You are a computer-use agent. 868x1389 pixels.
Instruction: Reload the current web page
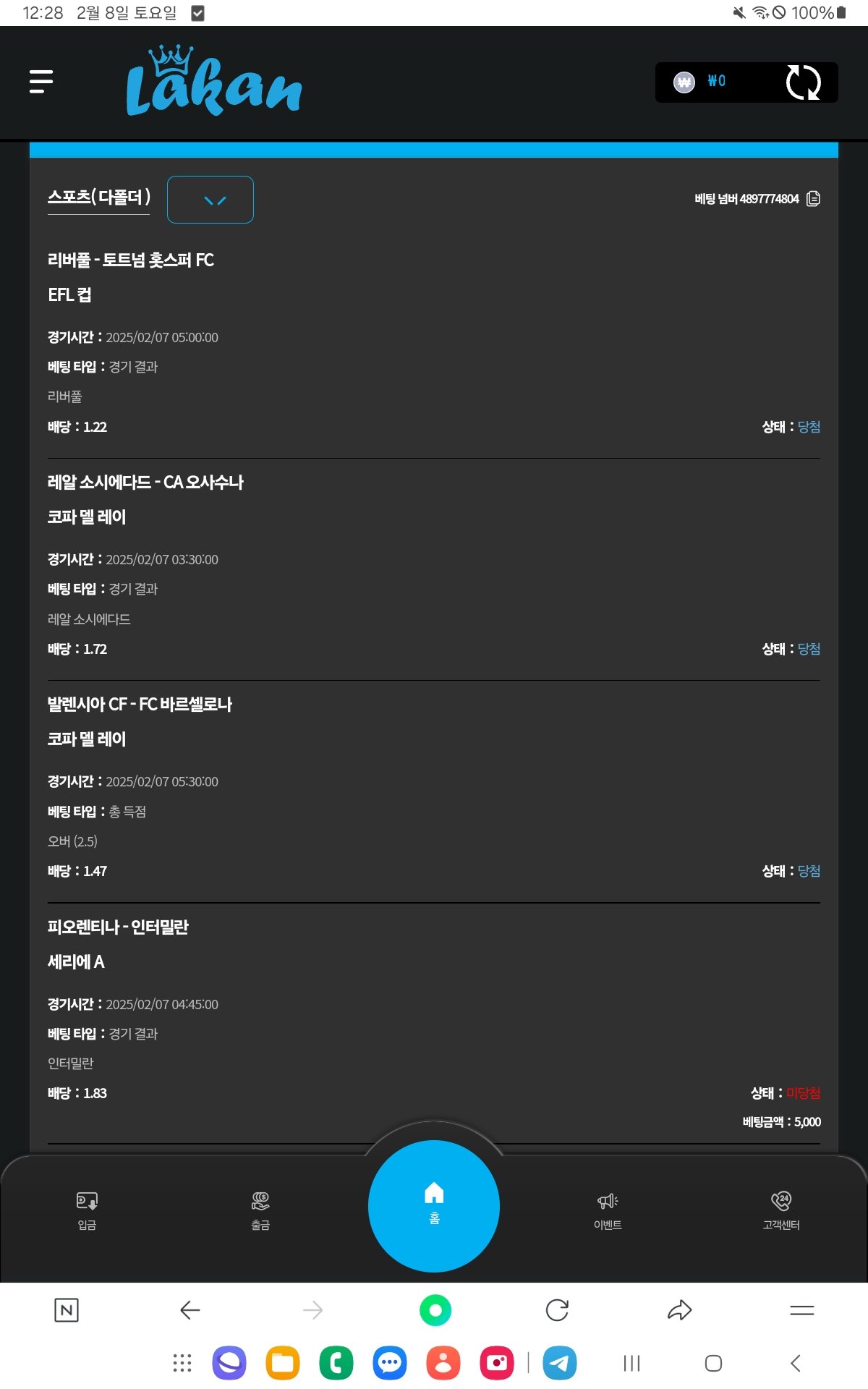[x=557, y=1310]
